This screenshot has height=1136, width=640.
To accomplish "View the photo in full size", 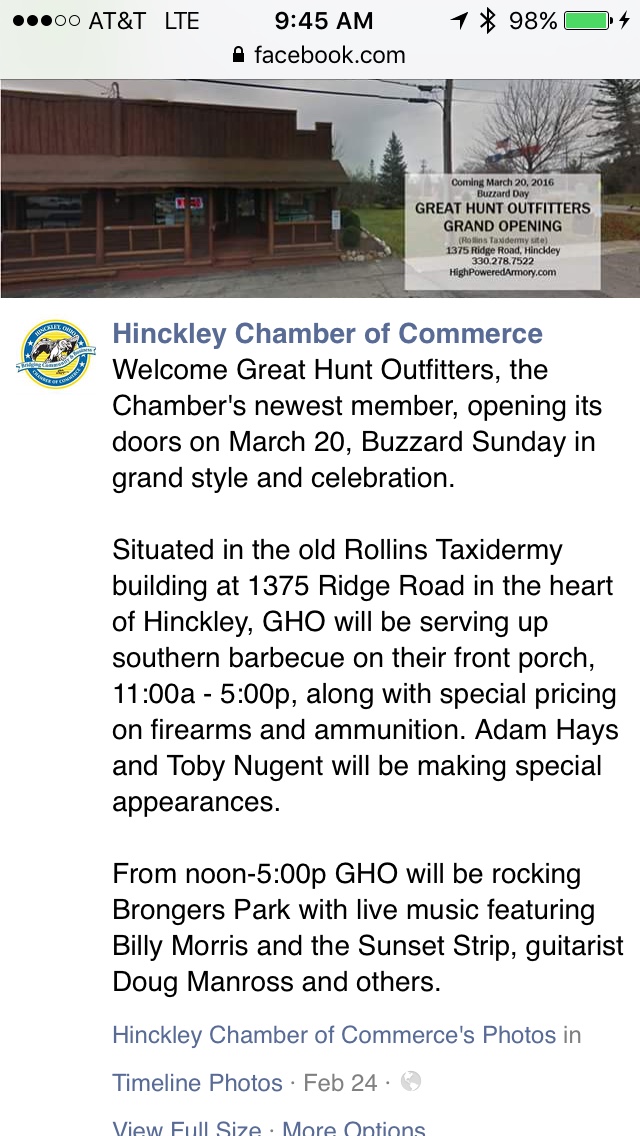I will [187, 1128].
